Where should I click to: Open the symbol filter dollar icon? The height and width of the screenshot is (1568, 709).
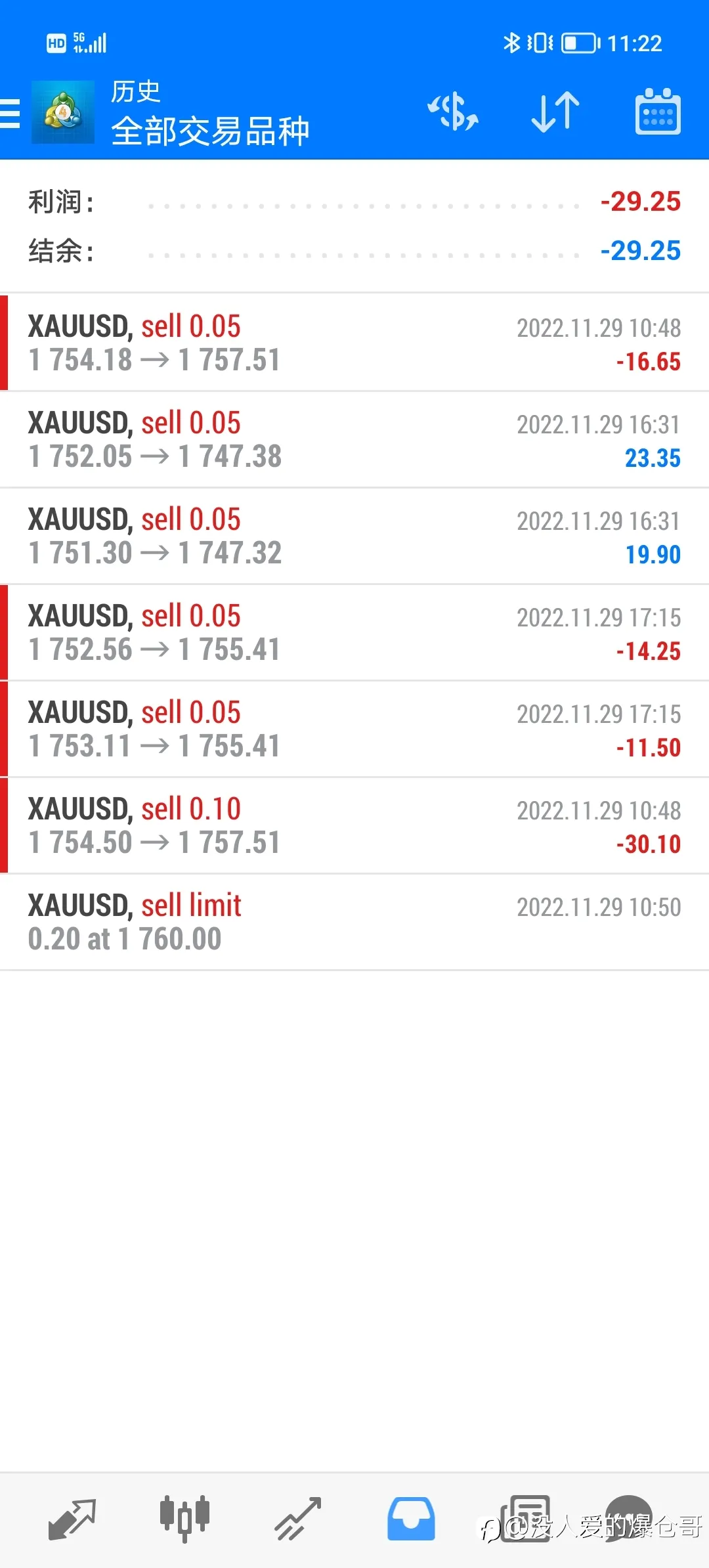coord(453,112)
